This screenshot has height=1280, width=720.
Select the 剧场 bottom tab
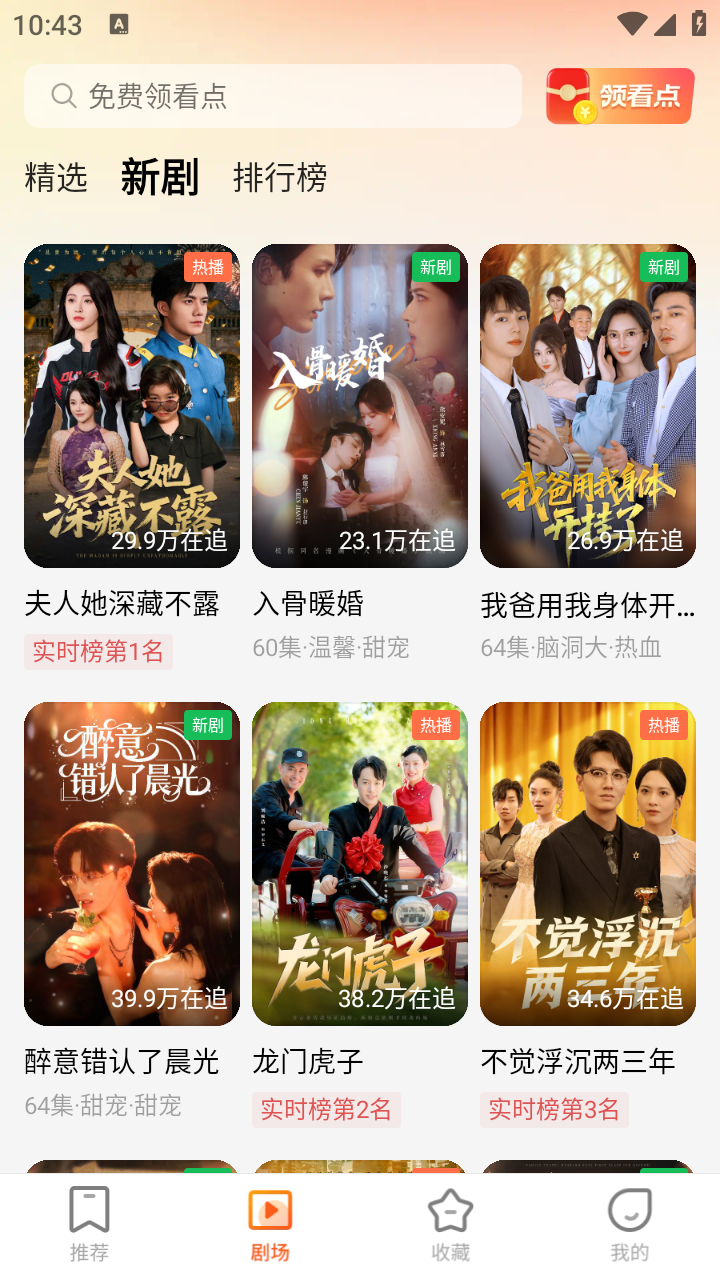[270, 1224]
